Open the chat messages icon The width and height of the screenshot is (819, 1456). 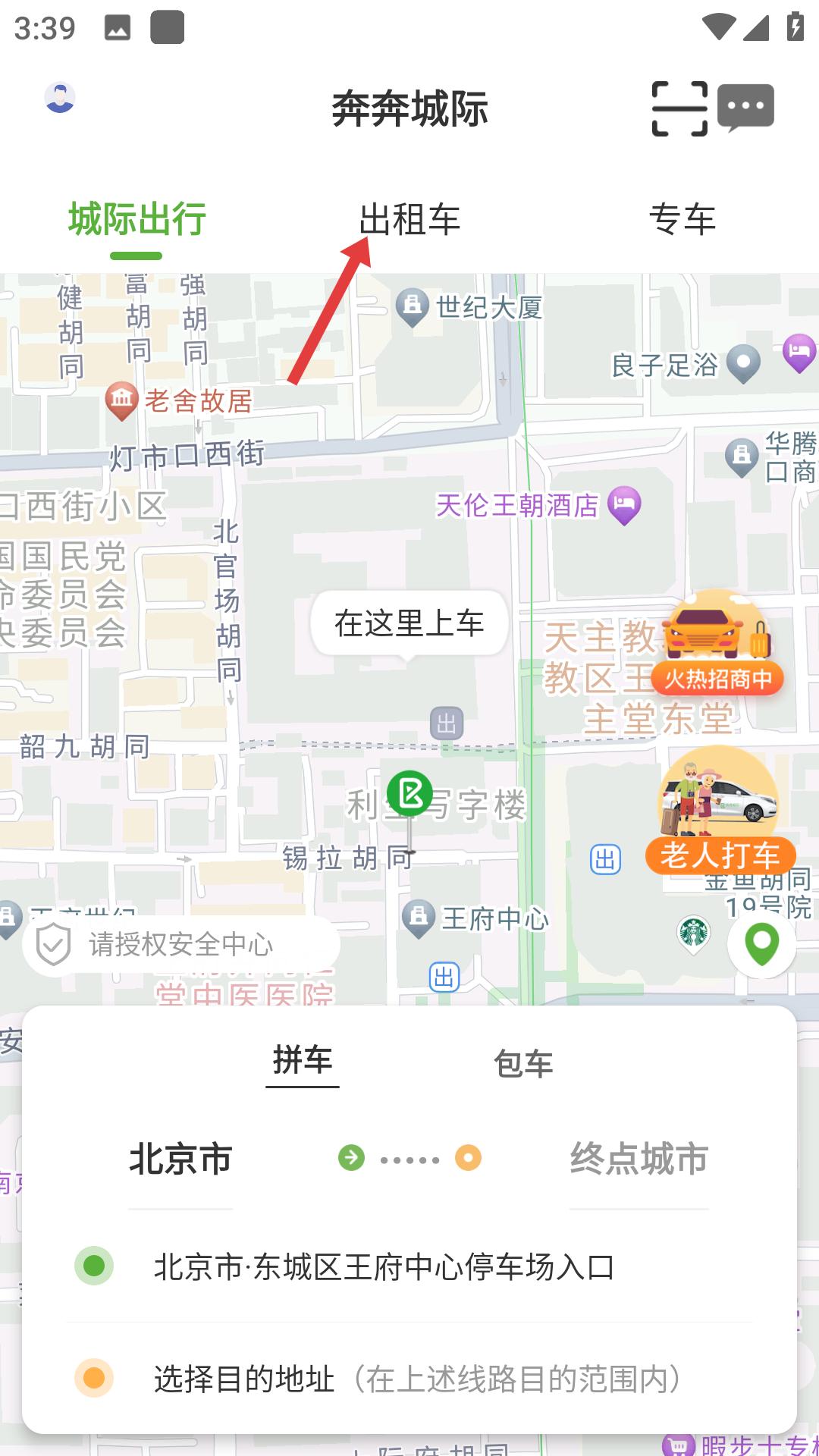pos(746,108)
